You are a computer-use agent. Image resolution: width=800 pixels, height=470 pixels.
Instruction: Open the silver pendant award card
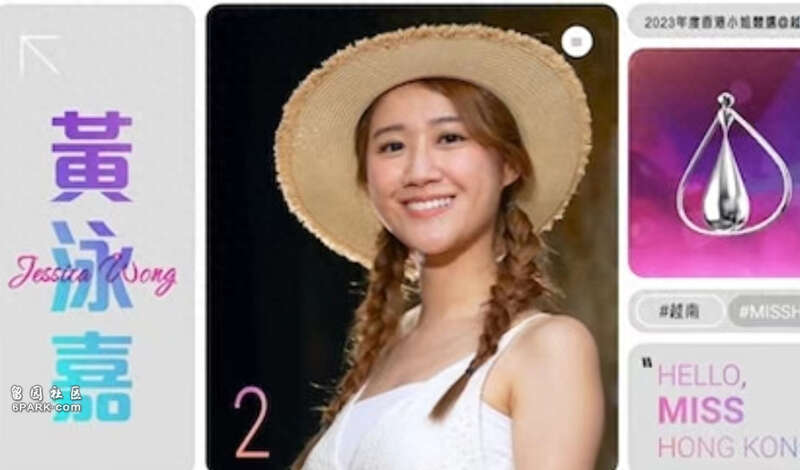pyautogui.click(x=715, y=162)
